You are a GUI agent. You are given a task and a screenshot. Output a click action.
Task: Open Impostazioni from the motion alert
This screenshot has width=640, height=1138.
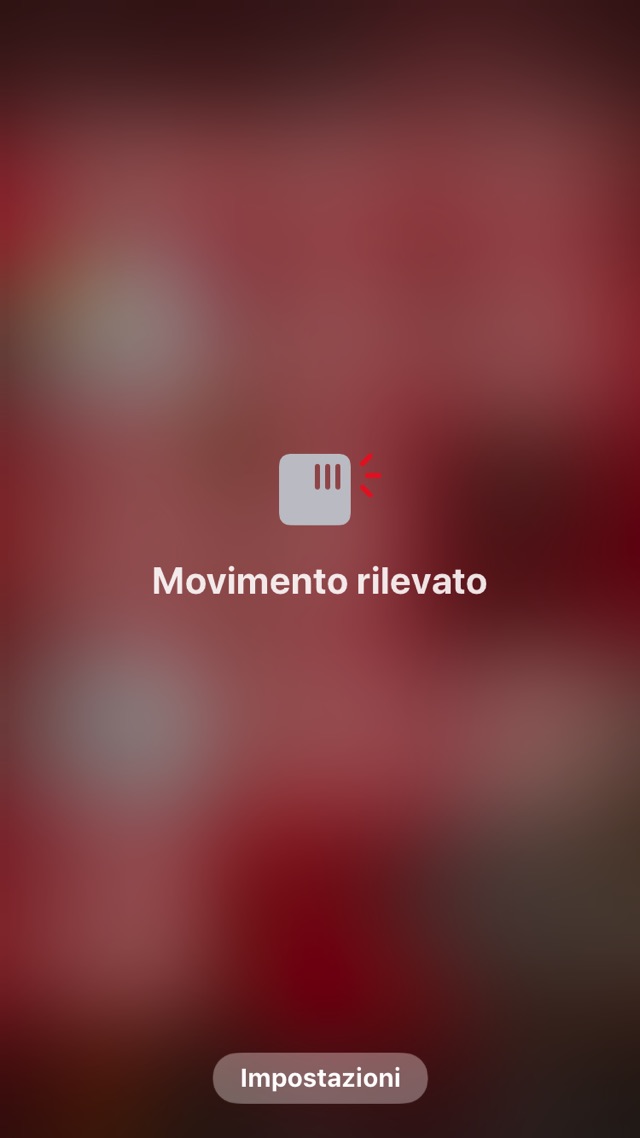[x=320, y=1078]
